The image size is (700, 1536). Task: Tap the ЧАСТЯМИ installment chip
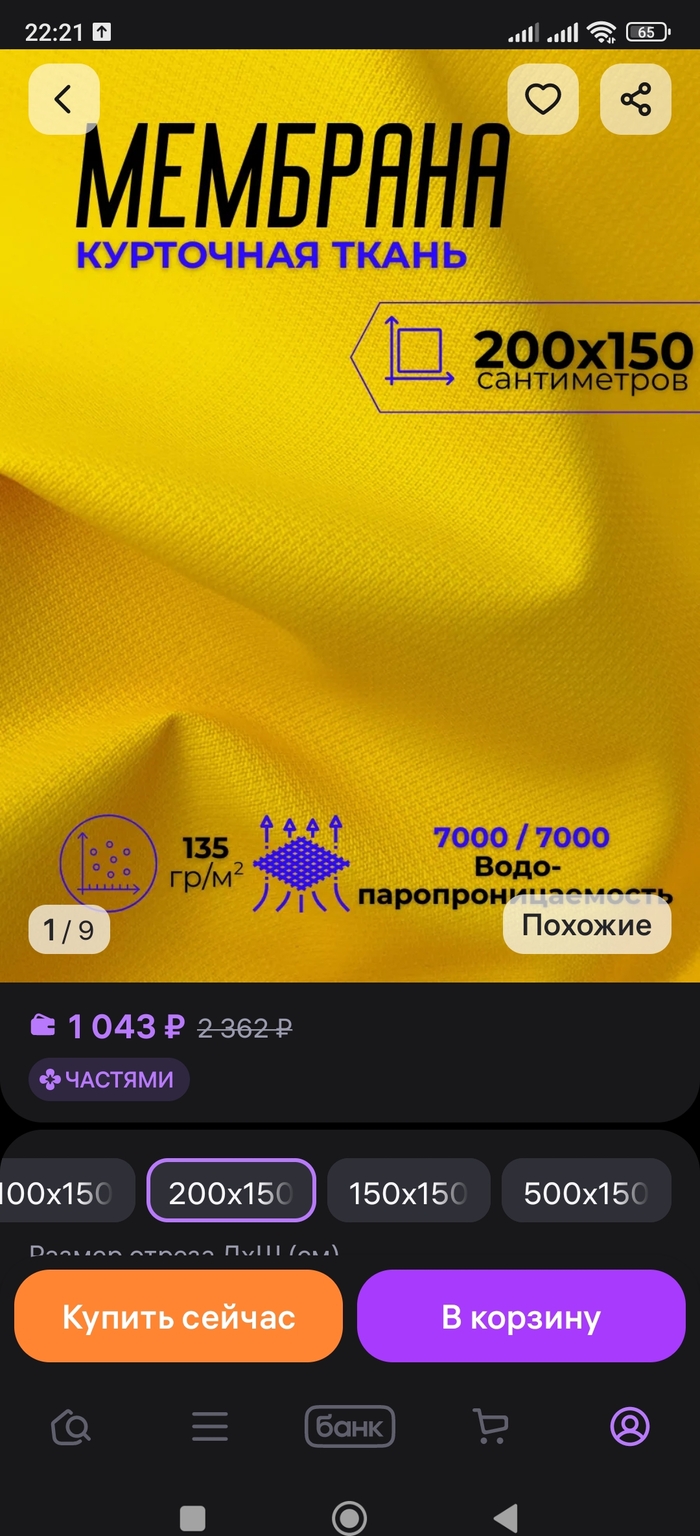click(x=108, y=1080)
